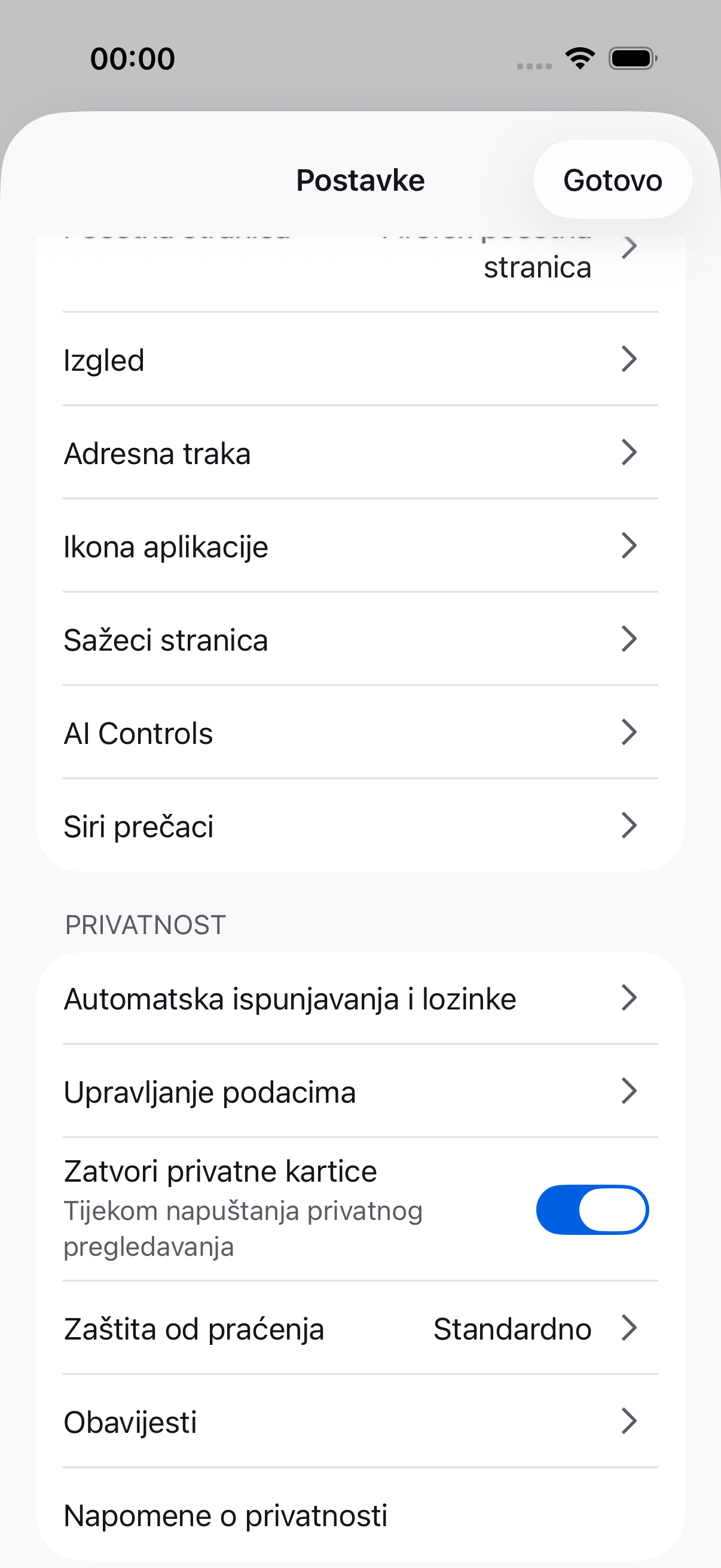Select Ikona aplikacije row
721x1568 pixels.
360,546
